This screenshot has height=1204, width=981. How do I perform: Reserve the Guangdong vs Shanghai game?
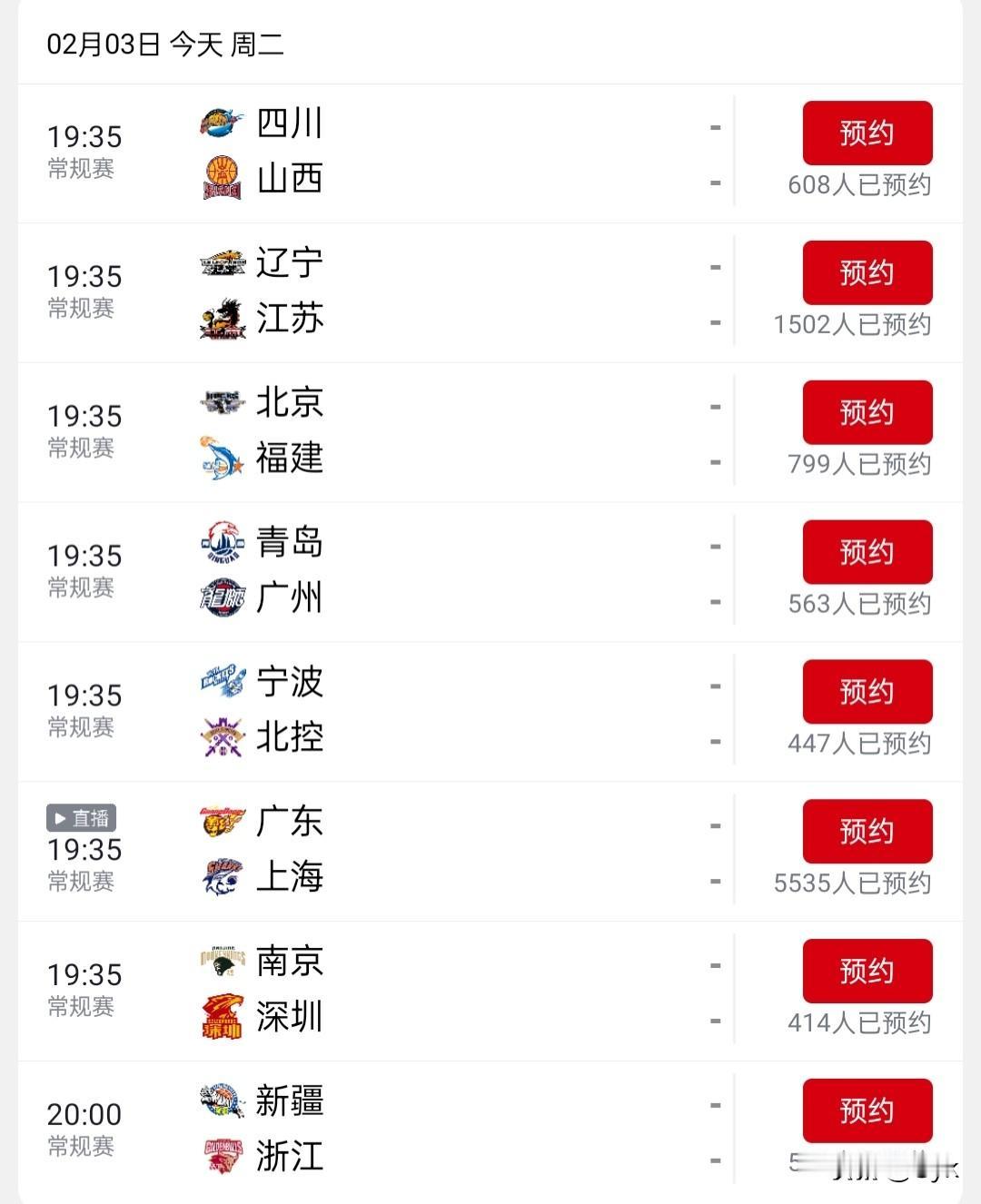click(867, 830)
